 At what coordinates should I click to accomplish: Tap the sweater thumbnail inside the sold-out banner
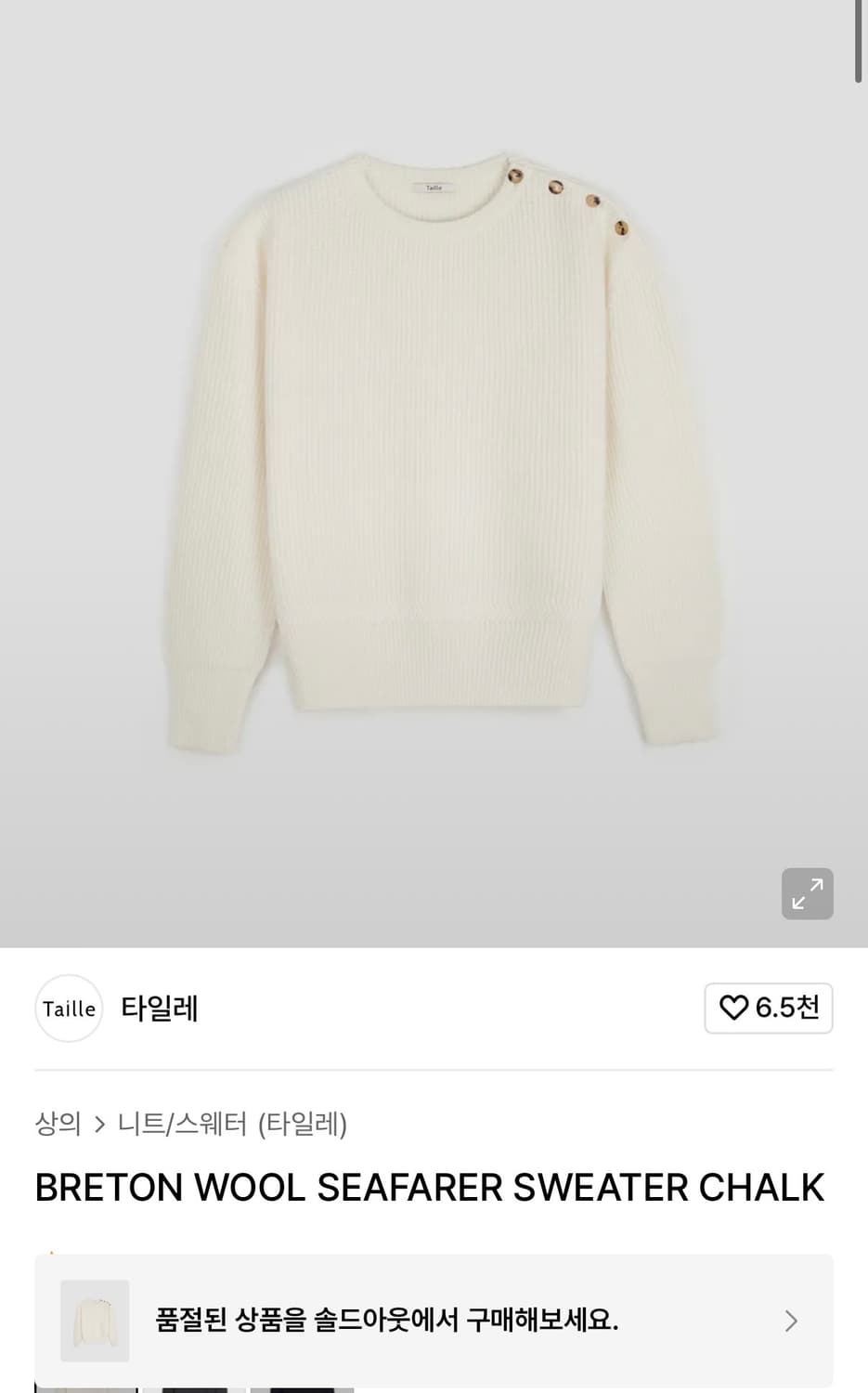point(94,1320)
